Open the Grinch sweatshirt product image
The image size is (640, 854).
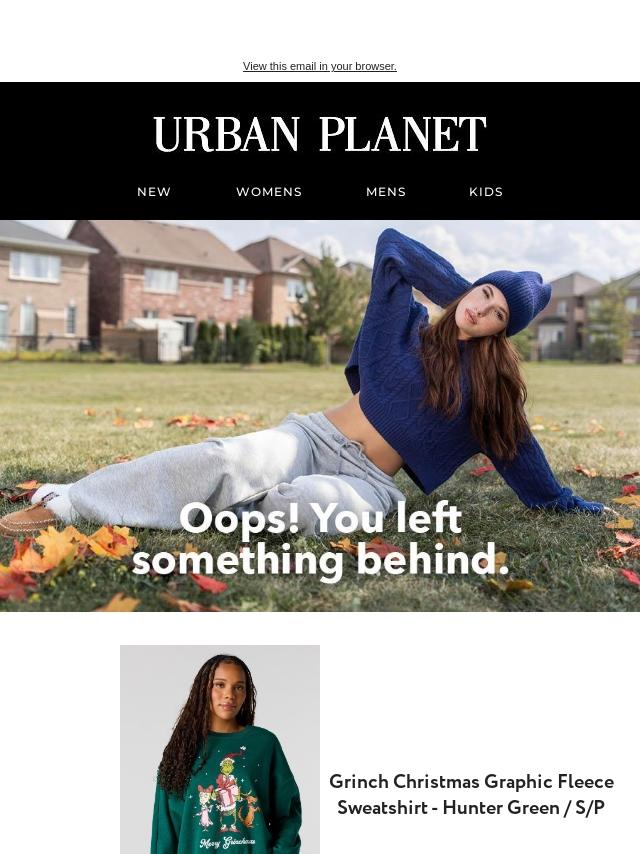[x=220, y=749]
